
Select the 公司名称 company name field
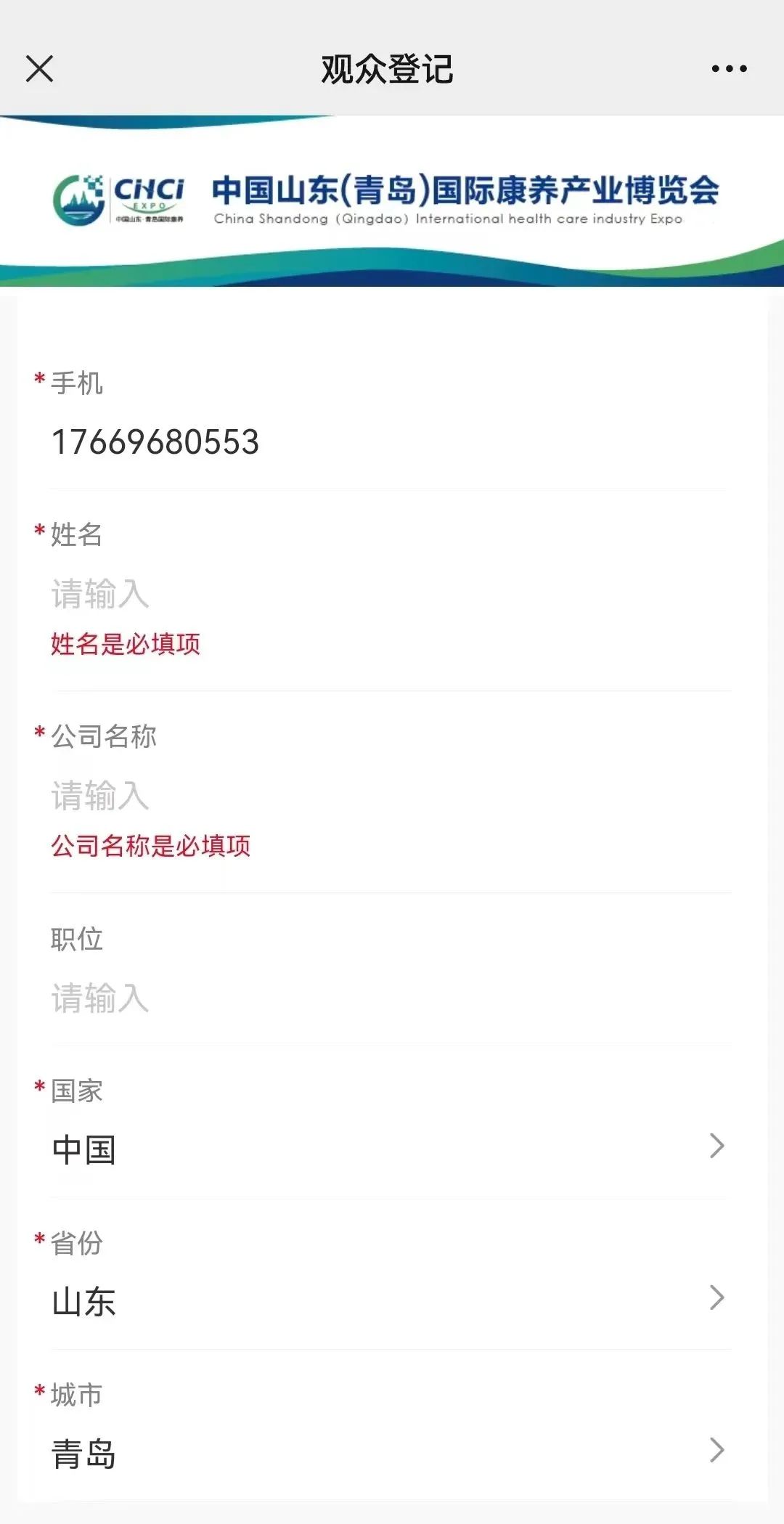[388, 795]
